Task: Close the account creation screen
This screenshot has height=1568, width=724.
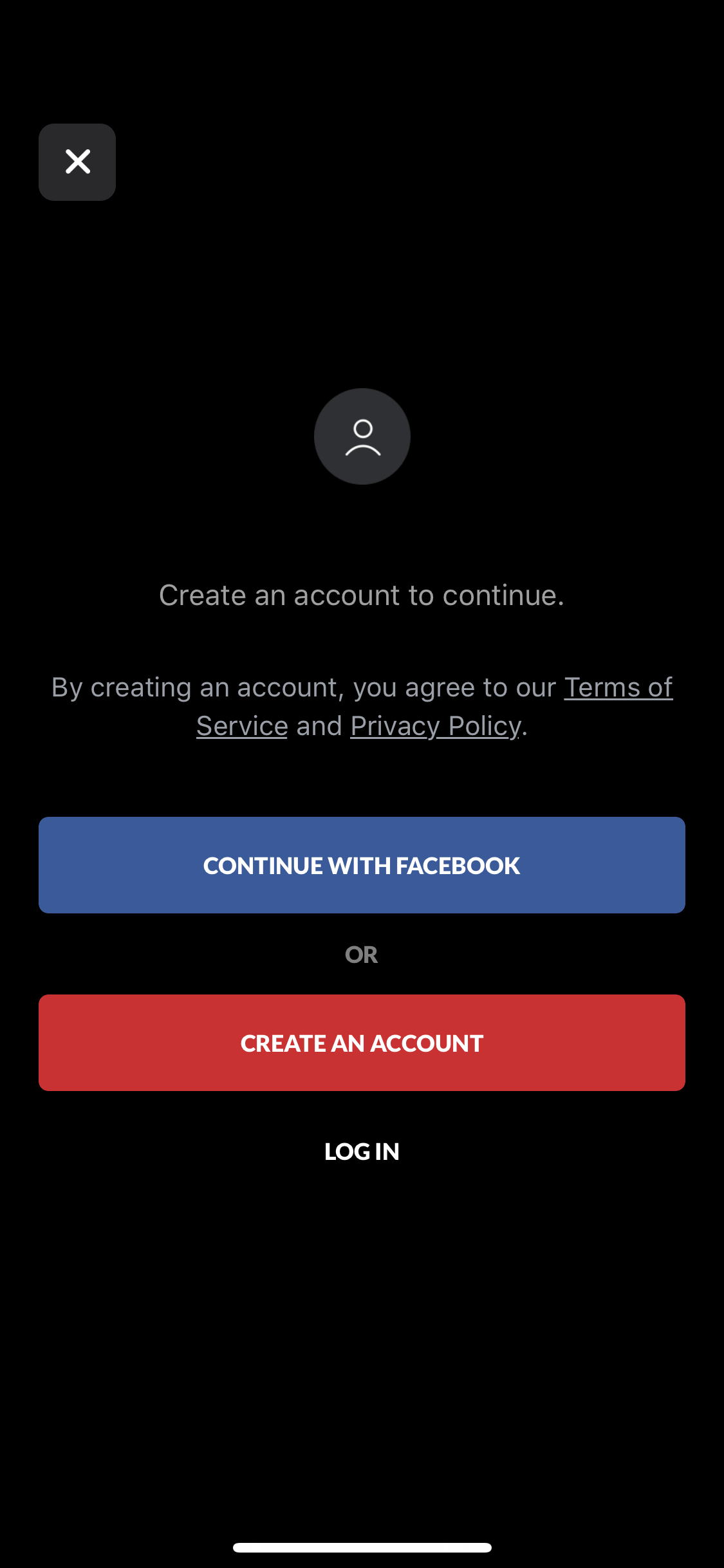Action: coord(77,162)
